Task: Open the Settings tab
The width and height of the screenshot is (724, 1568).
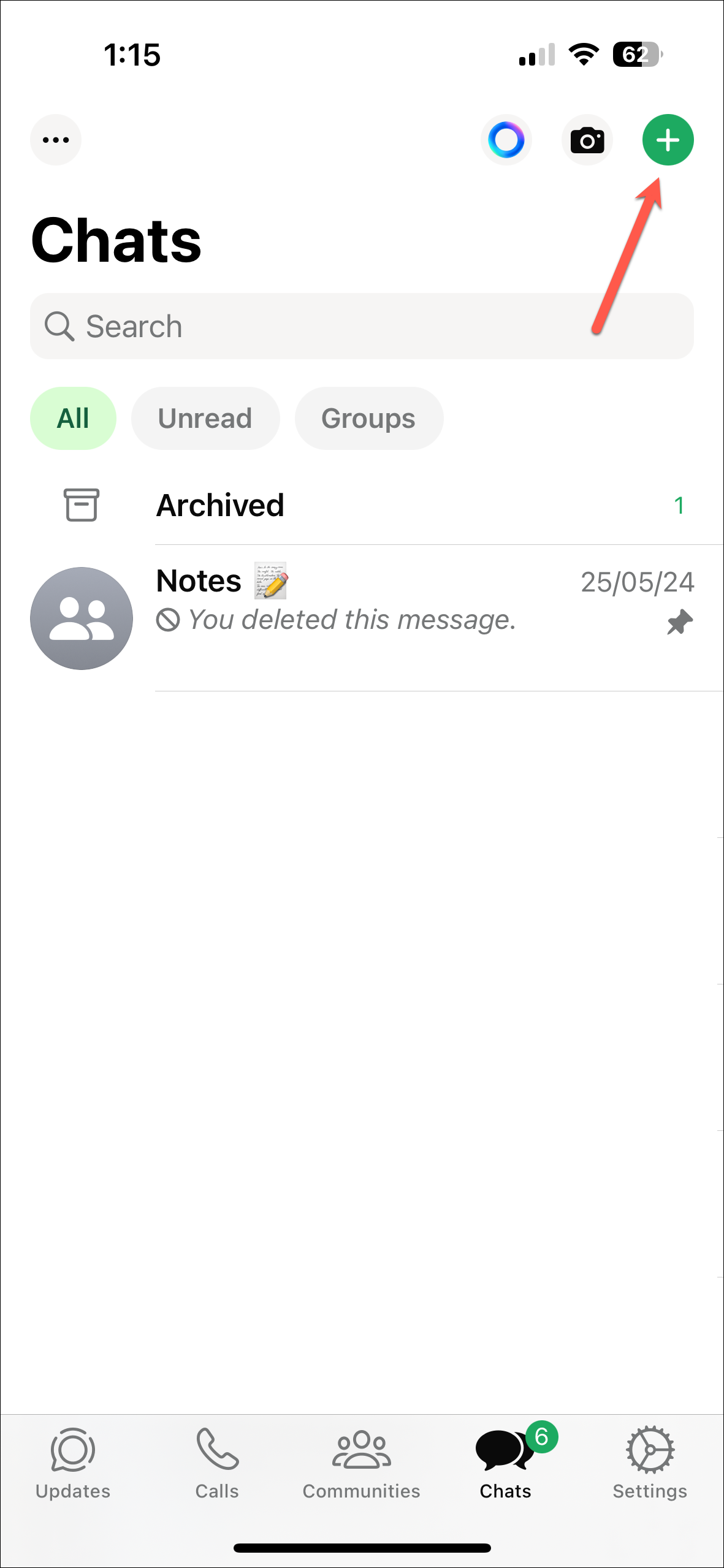Action: [650, 1463]
